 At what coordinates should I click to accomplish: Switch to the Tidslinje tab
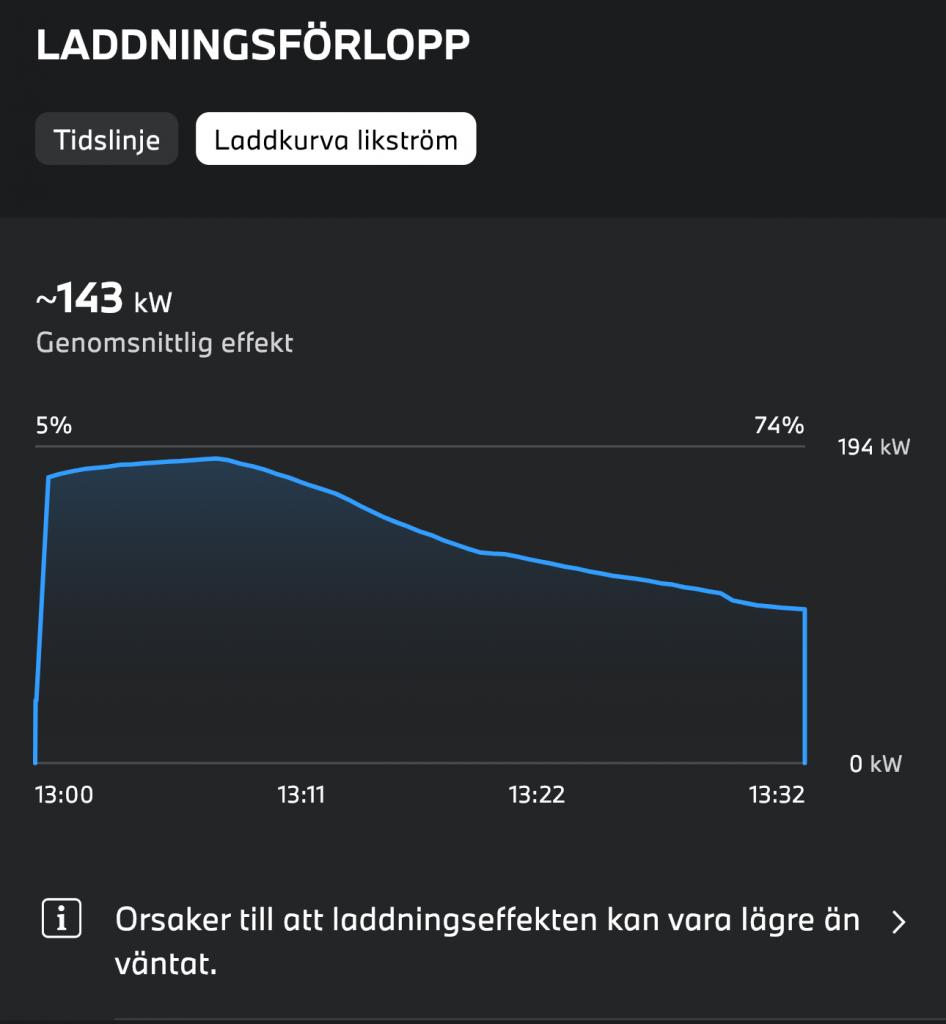coord(107,139)
